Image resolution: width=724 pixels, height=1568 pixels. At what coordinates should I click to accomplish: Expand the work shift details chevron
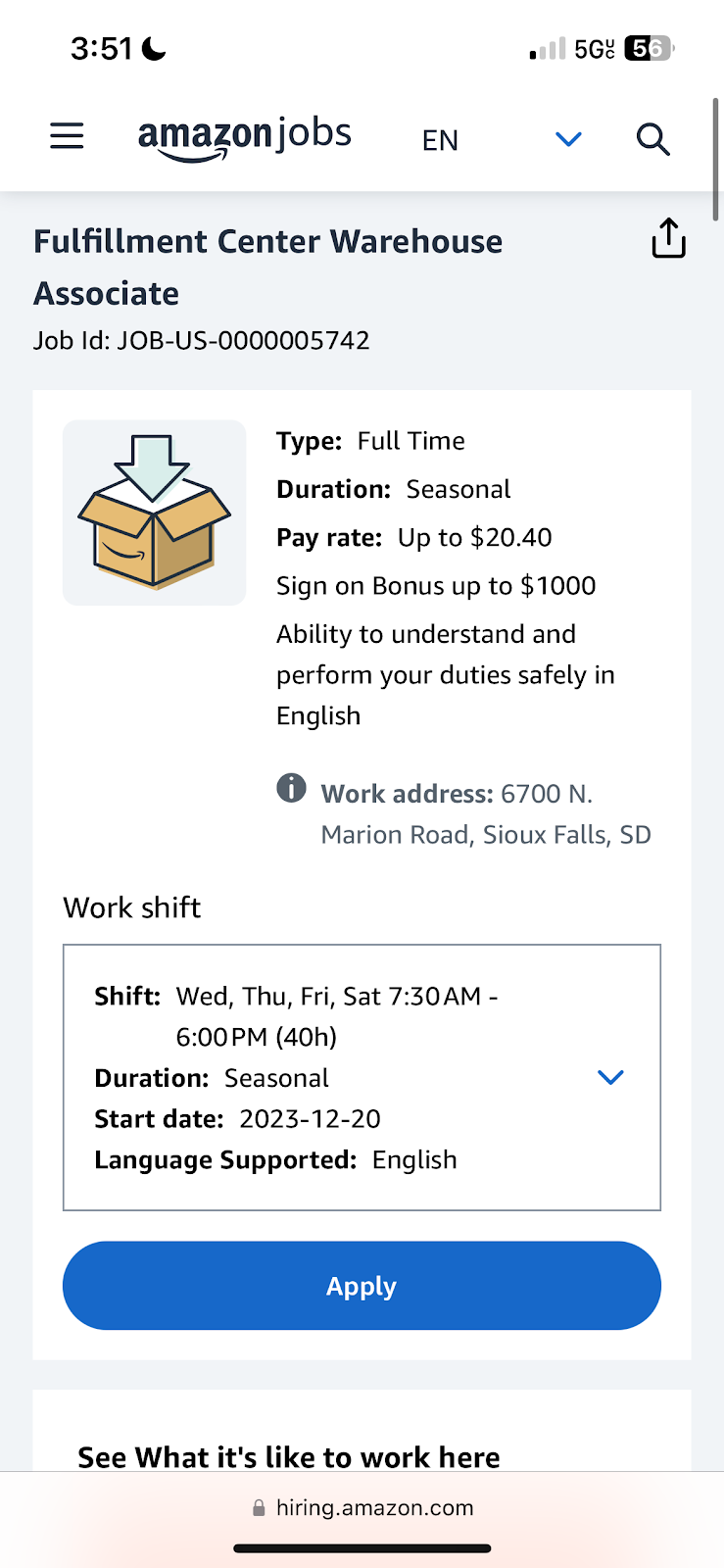pos(610,1077)
